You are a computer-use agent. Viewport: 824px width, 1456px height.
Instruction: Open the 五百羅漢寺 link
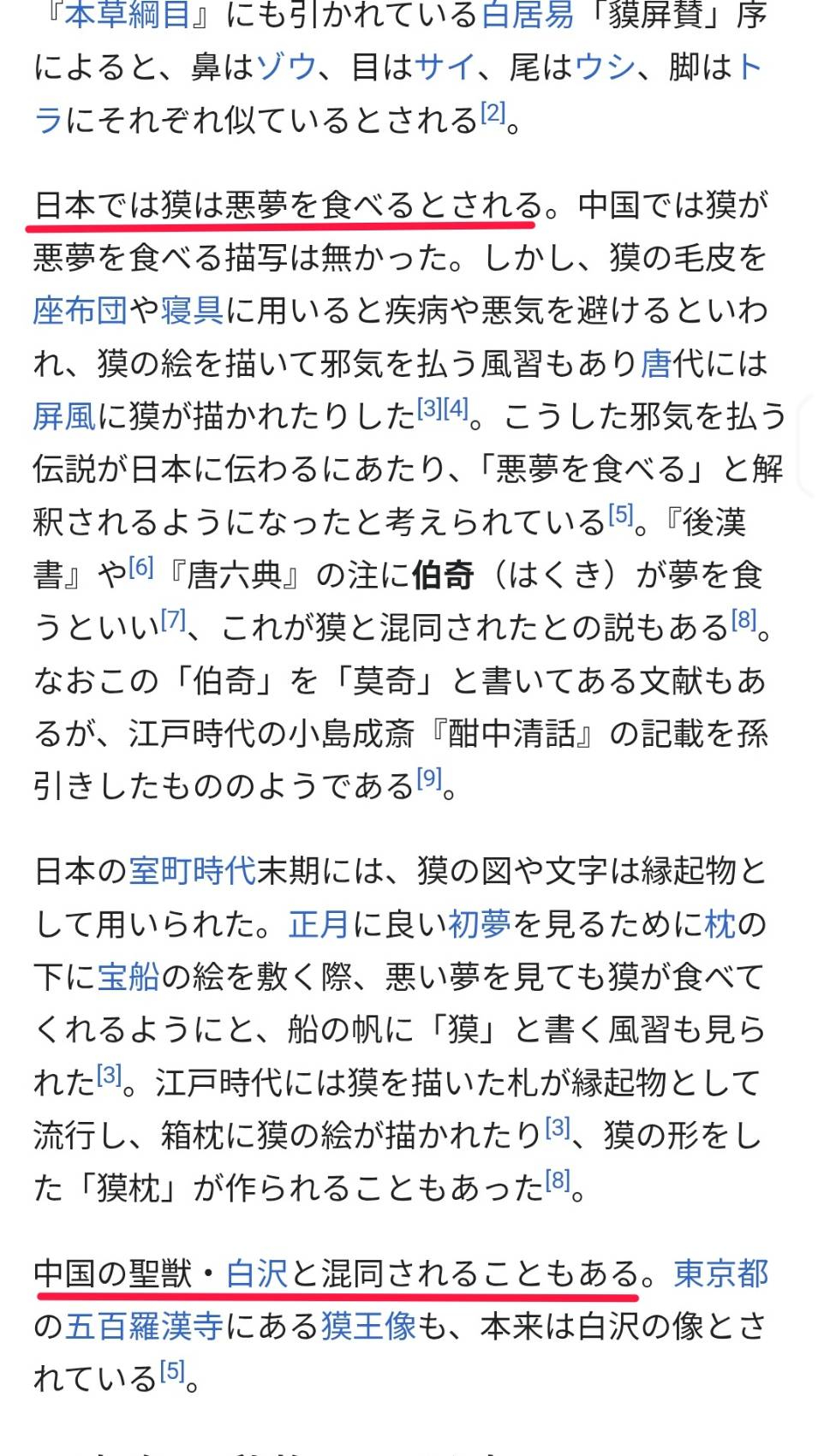click(144, 1328)
